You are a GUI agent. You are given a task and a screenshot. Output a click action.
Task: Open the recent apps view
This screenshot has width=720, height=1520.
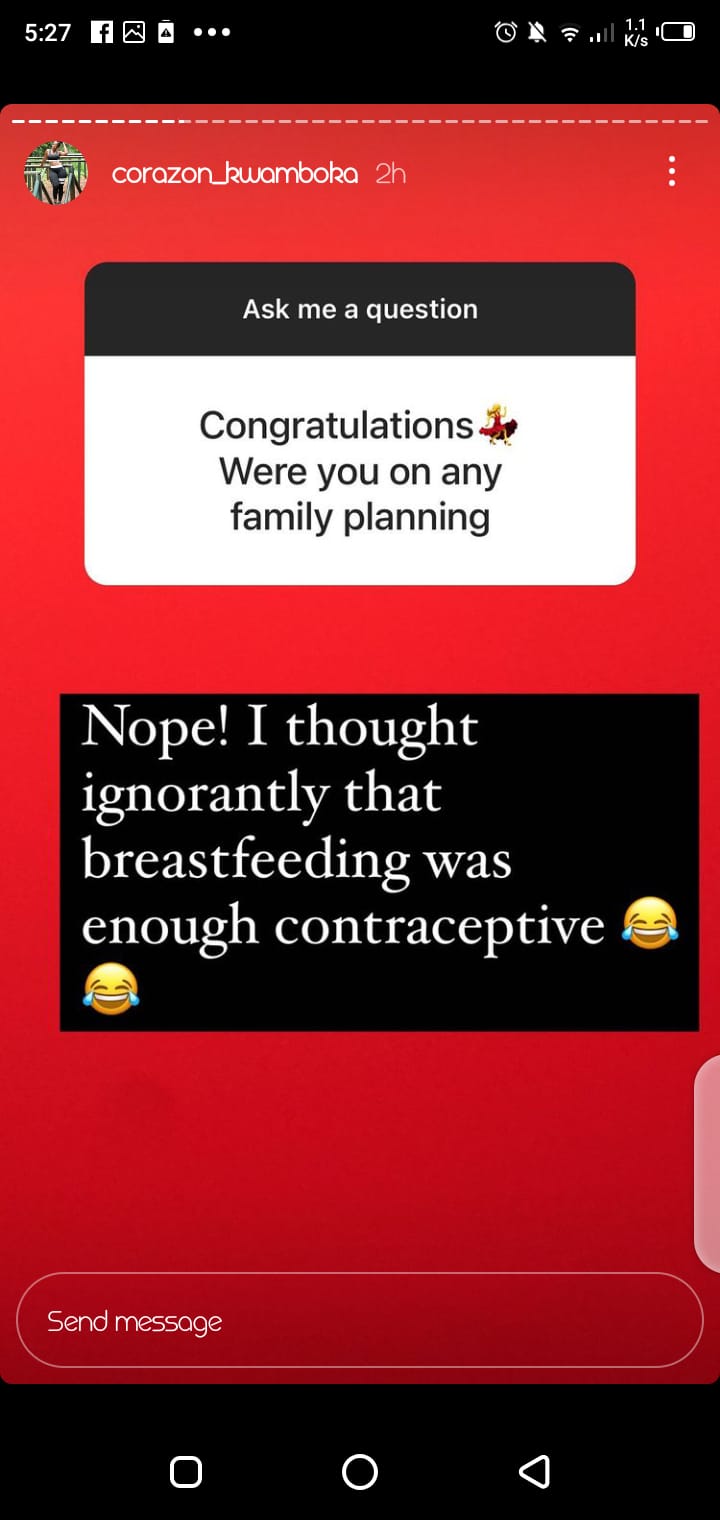click(186, 1471)
